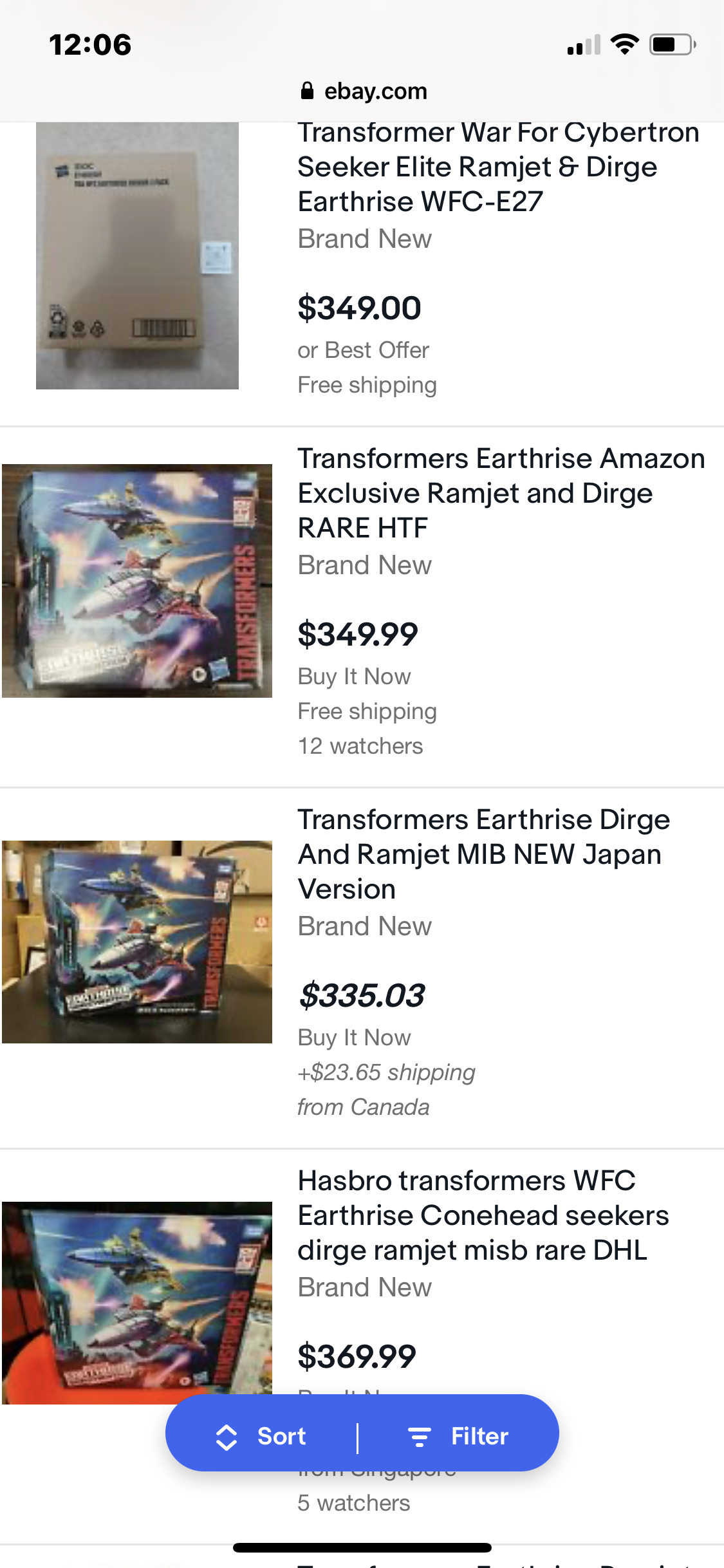
Task: Open the Seeker Elite Ramjet & Dirge WFC-E27 listing
Action: (x=497, y=167)
